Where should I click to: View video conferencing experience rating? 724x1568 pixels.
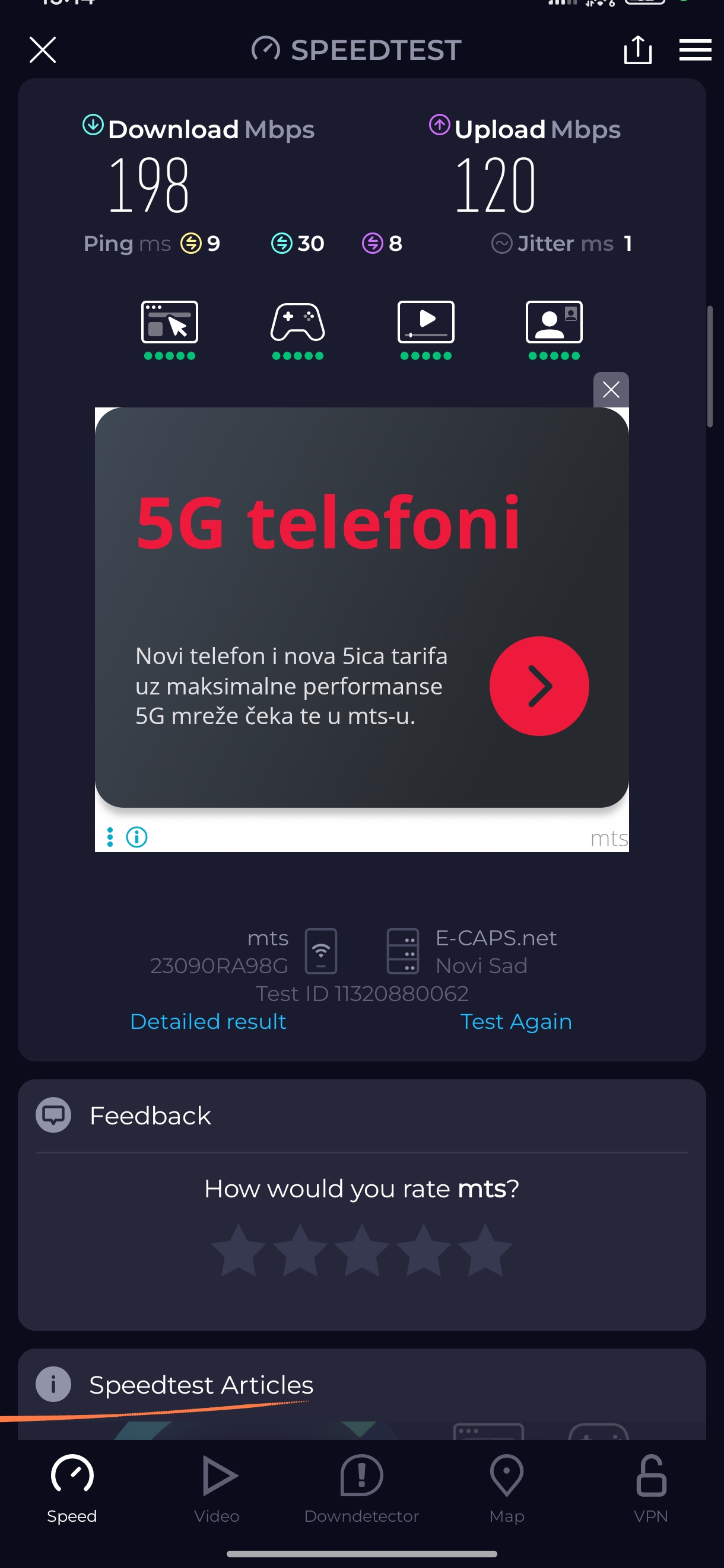(x=554, y=329)
